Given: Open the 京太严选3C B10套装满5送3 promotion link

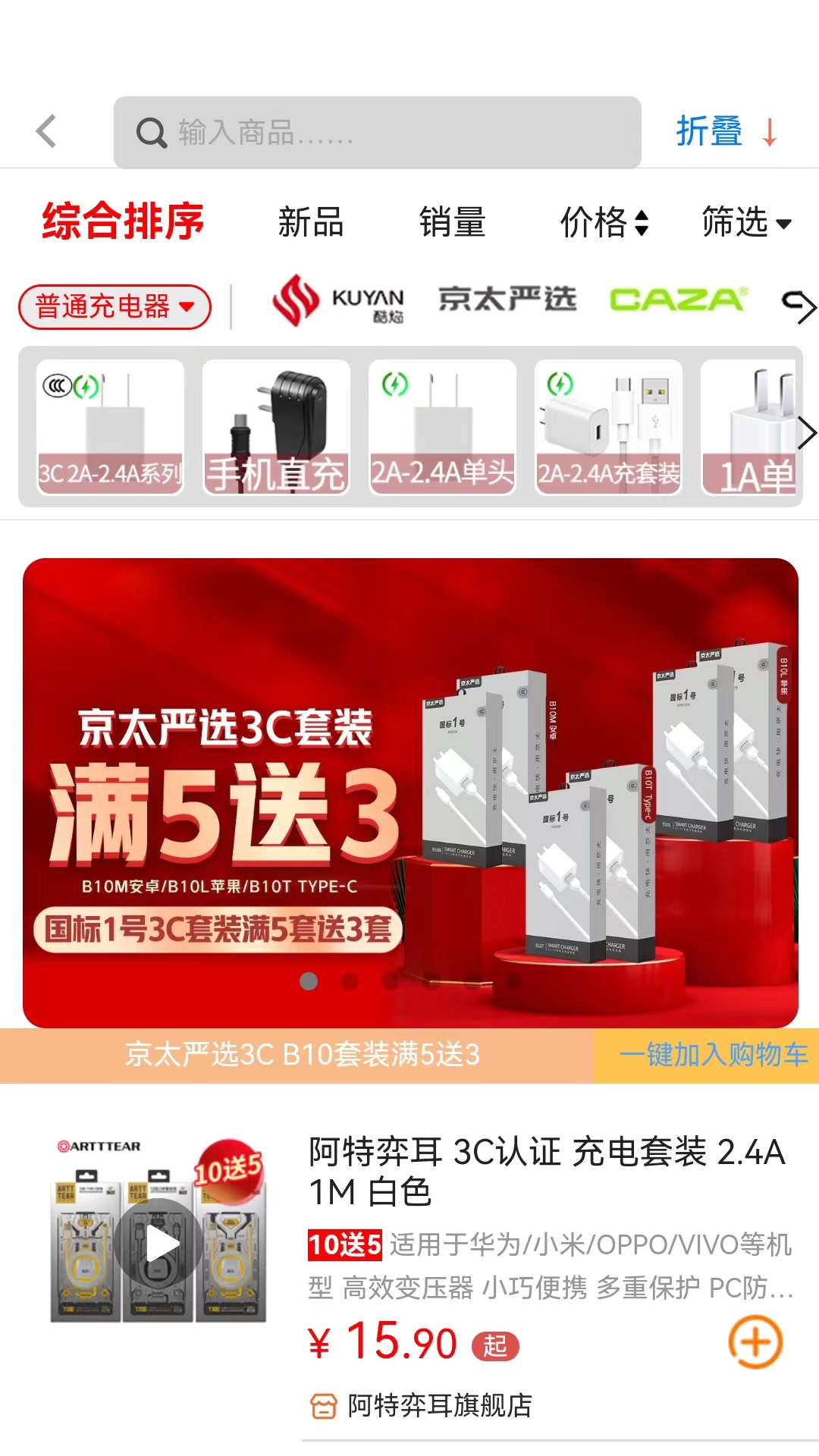Looking at the screenshot, I should click(x=303, y=1054).
